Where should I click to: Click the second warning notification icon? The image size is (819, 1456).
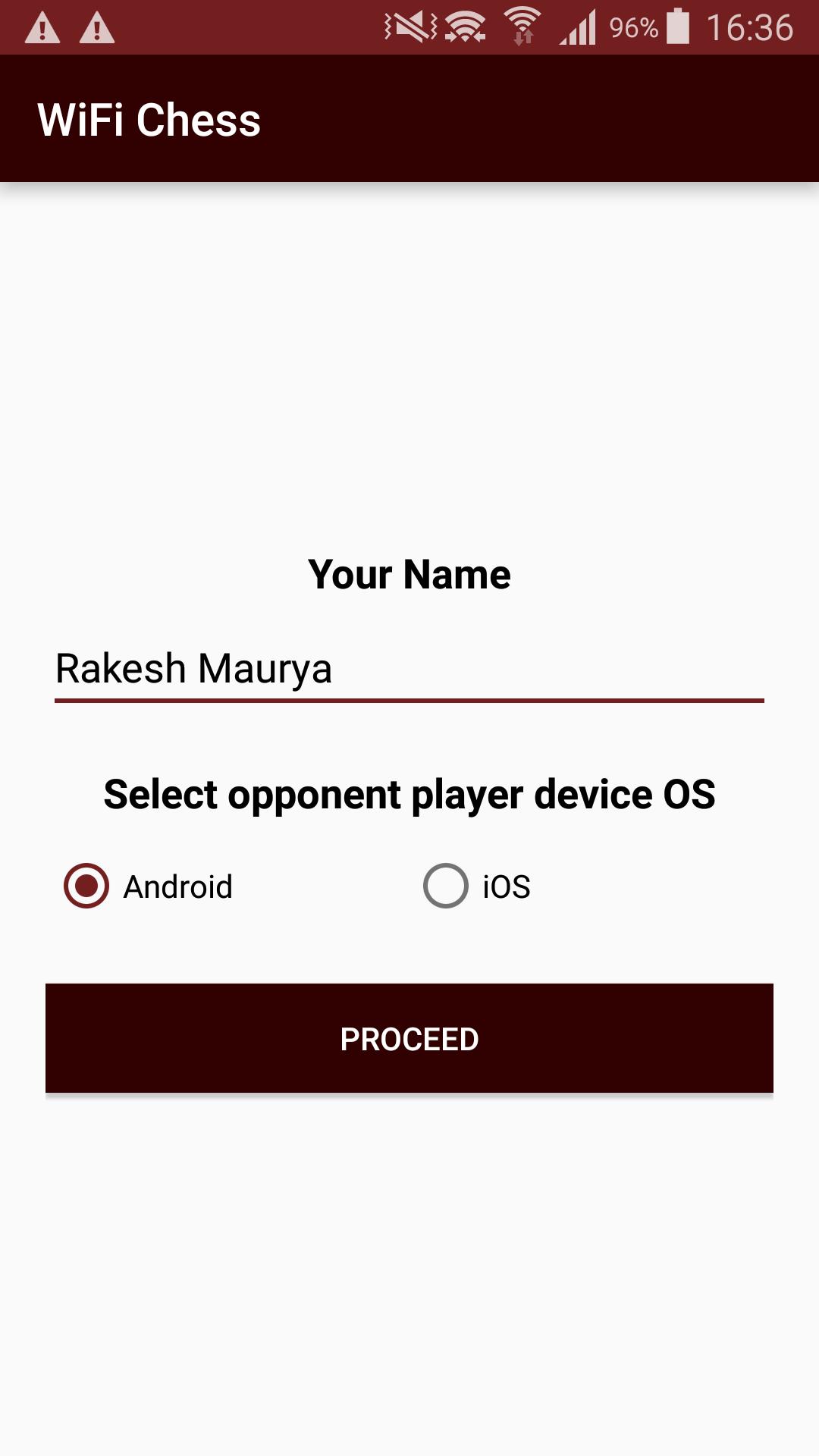click(96, 29)
